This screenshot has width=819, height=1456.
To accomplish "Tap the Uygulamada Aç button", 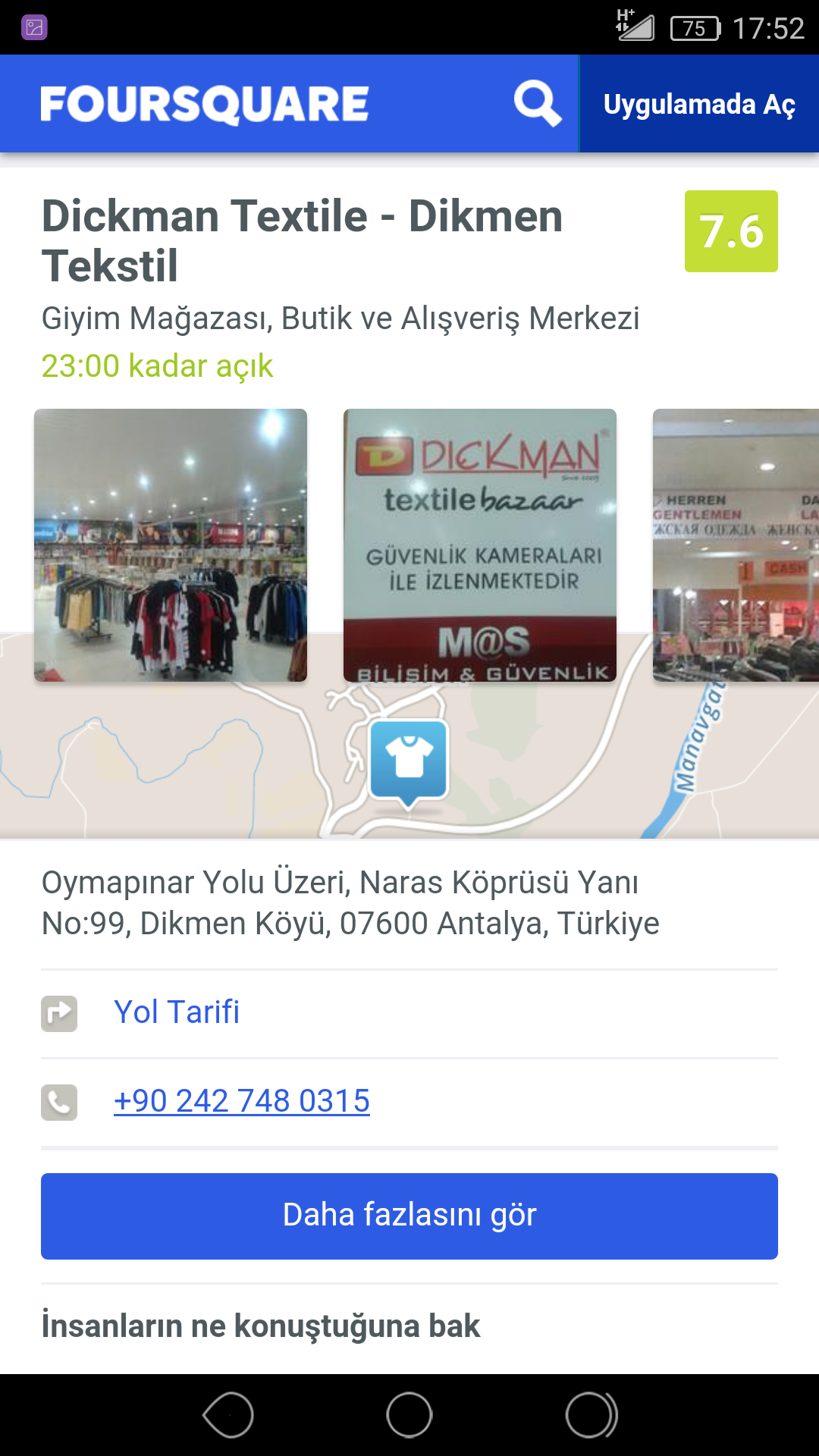I will point(699,104).
